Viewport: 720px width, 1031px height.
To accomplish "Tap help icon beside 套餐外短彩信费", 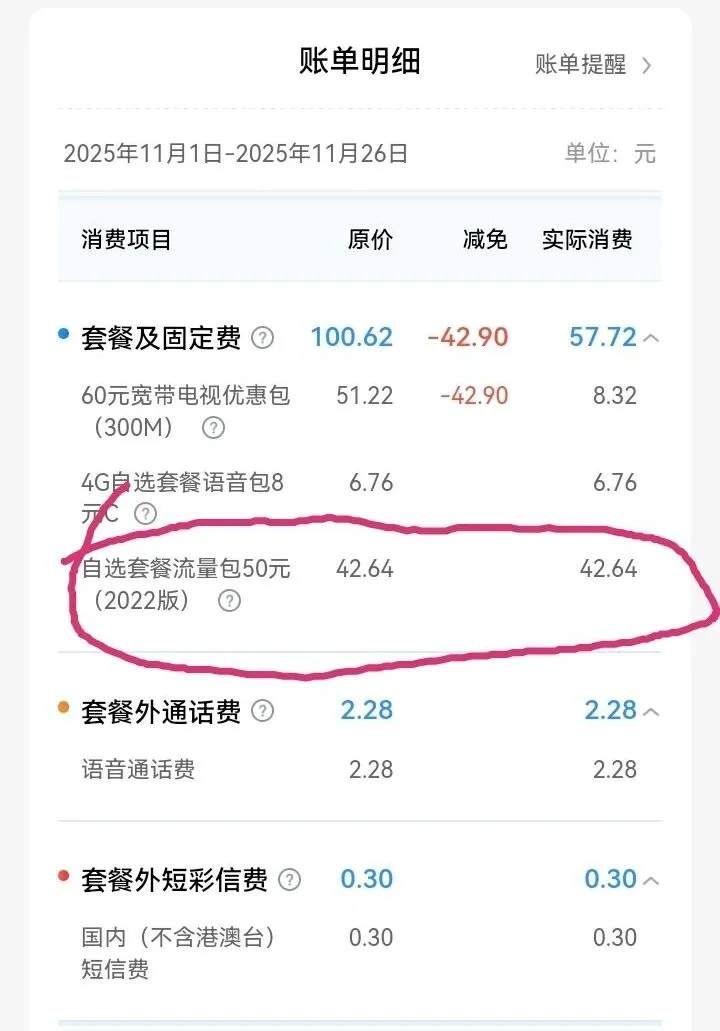I will coord(291,878).
